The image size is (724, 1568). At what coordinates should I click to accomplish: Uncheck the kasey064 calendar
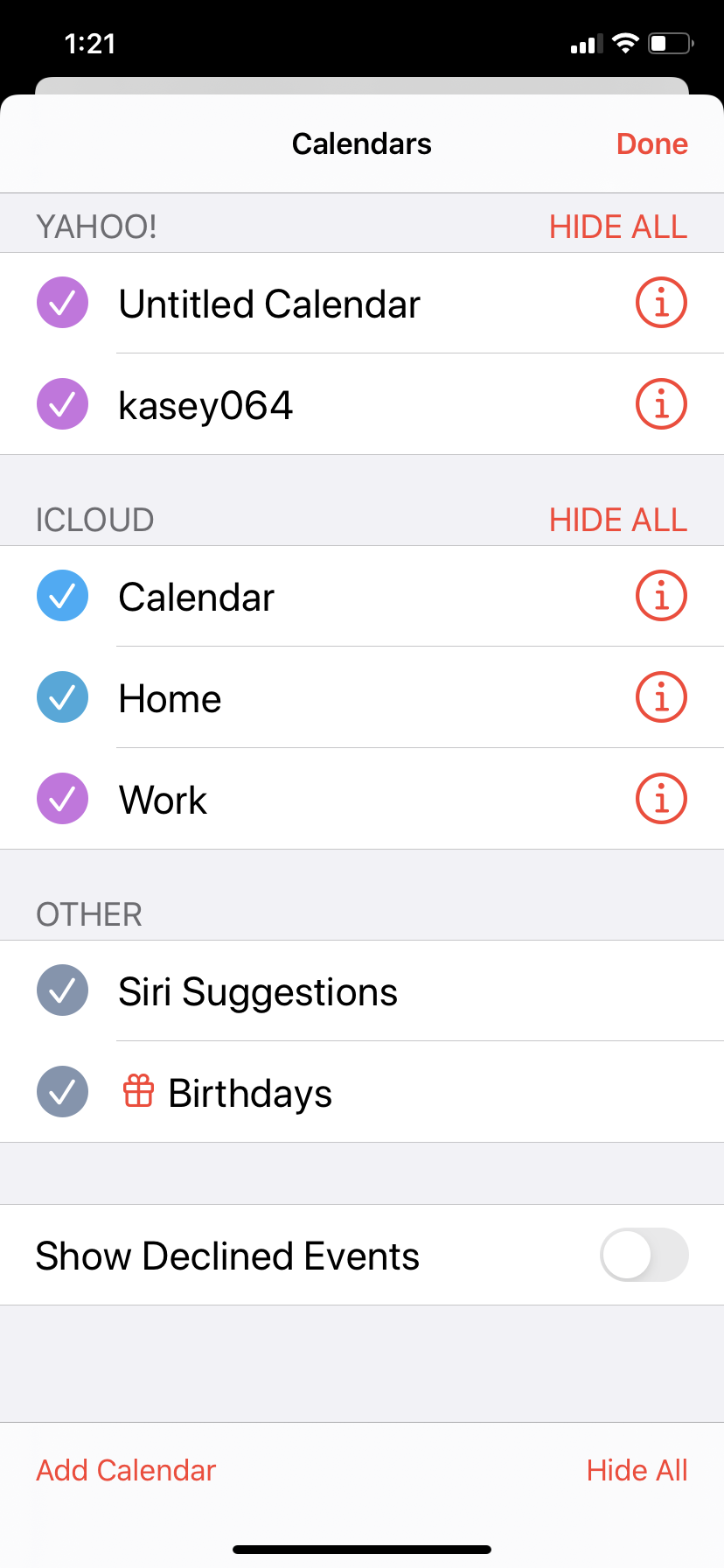62,404
